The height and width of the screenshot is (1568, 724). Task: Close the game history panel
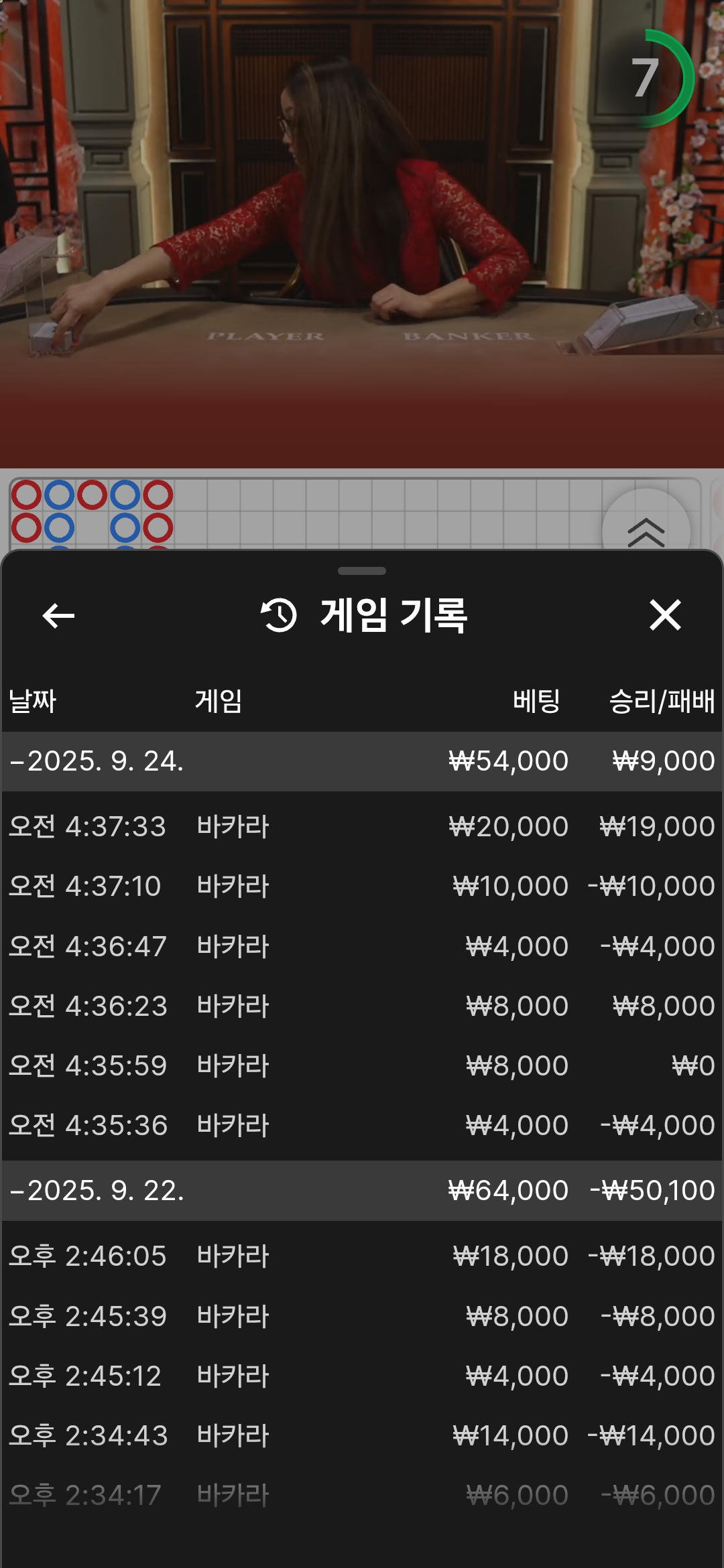(x=665, y=615)
